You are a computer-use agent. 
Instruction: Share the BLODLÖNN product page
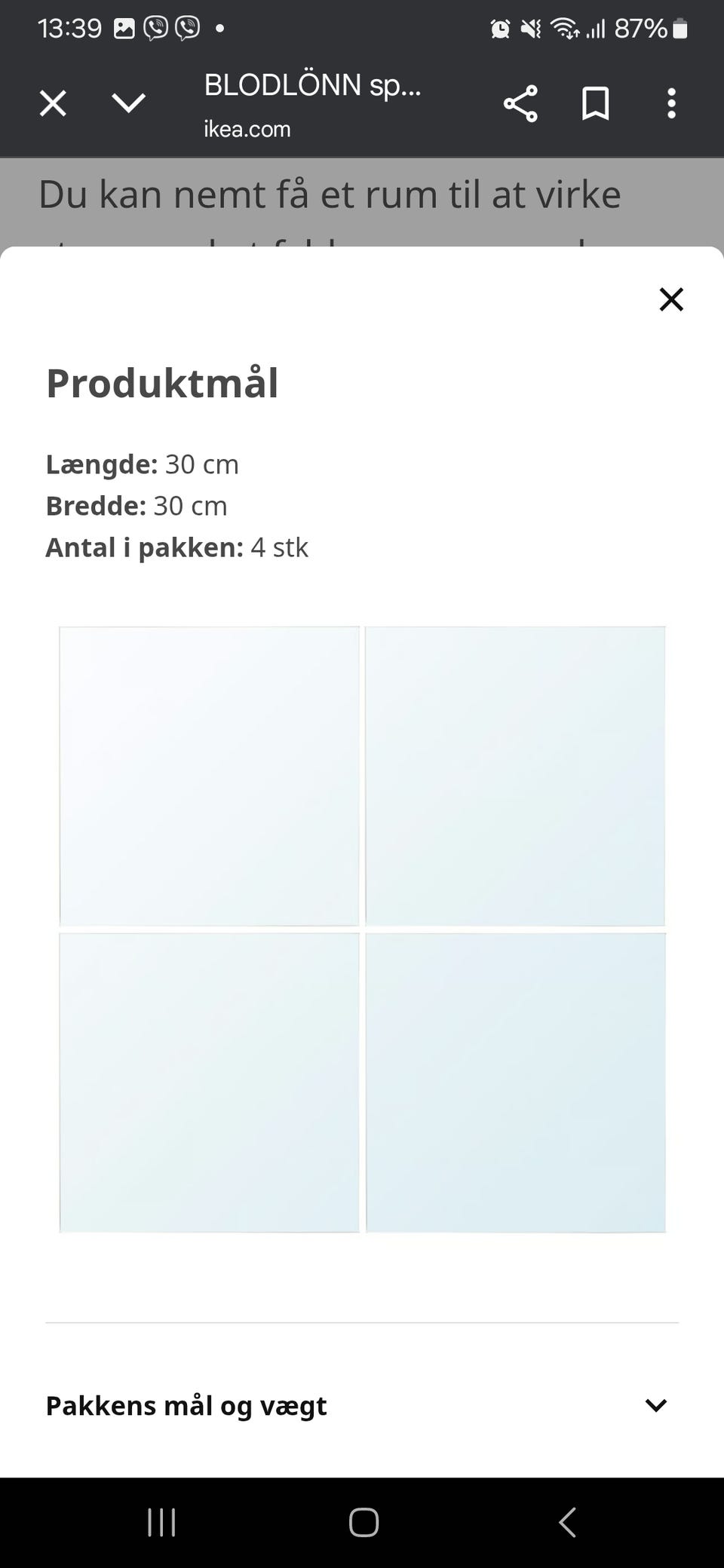point(520,103)
